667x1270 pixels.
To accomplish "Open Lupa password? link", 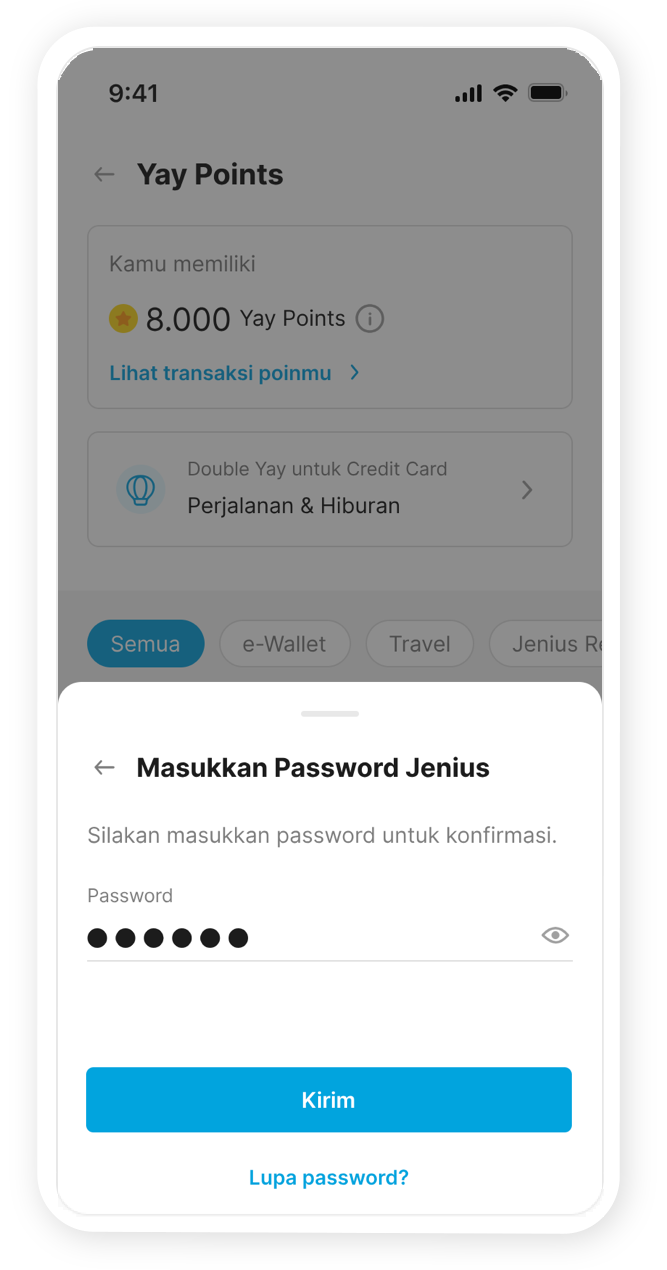I will pos(329,1178).
